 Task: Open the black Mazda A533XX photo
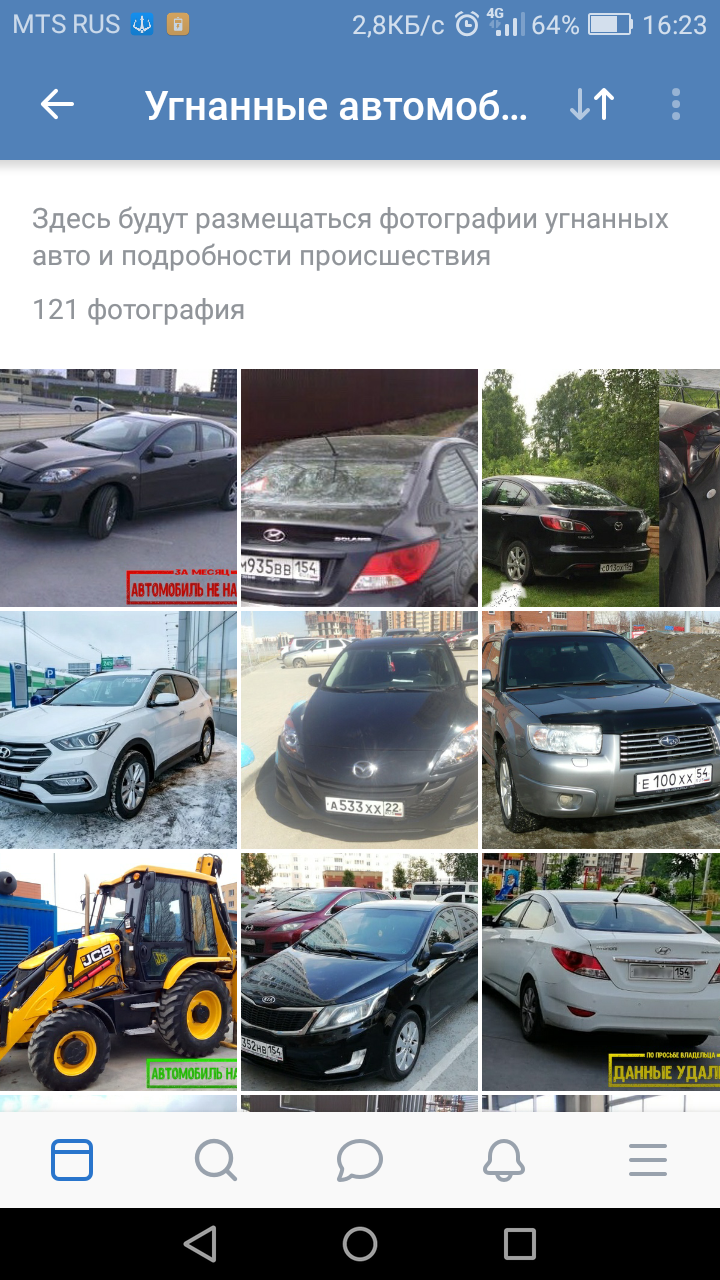[359, 730]
